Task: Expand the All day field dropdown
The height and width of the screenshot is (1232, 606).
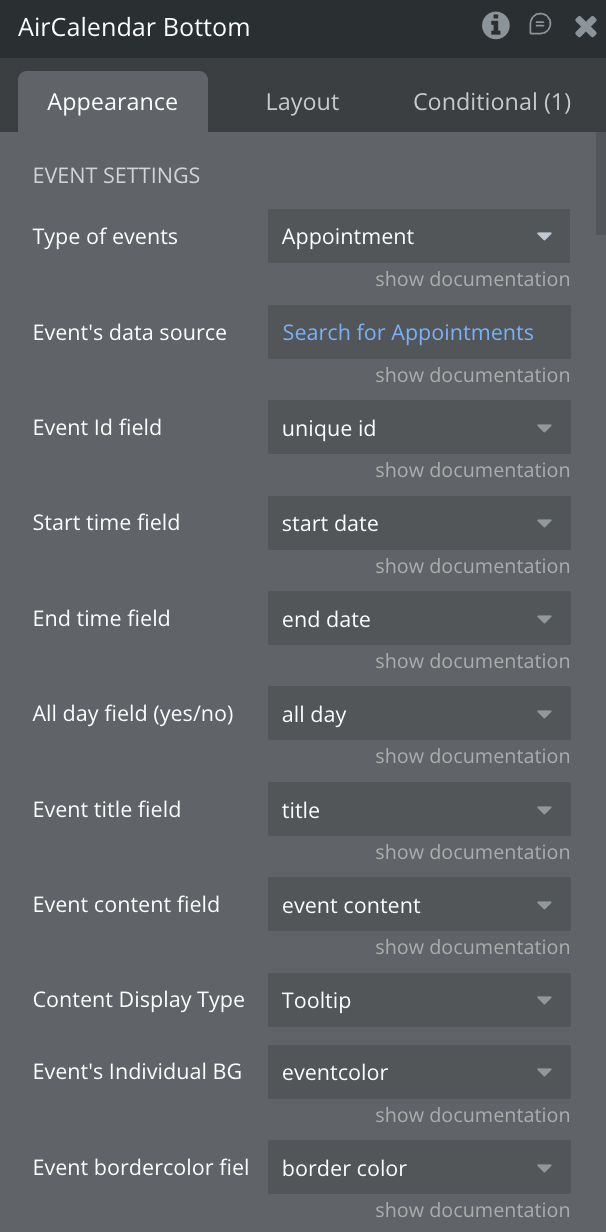Action: pyautogui.click(x=418, y=715)
